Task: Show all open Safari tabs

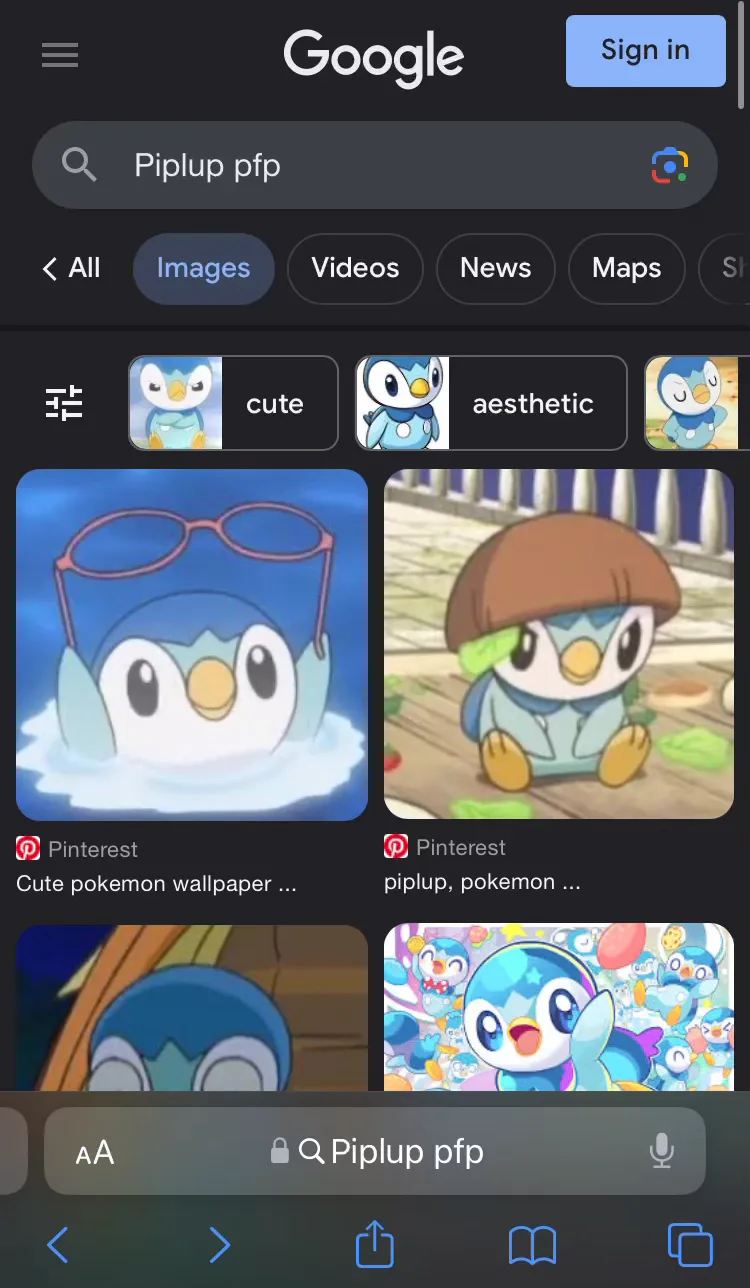Action: tap(690, 1245)
